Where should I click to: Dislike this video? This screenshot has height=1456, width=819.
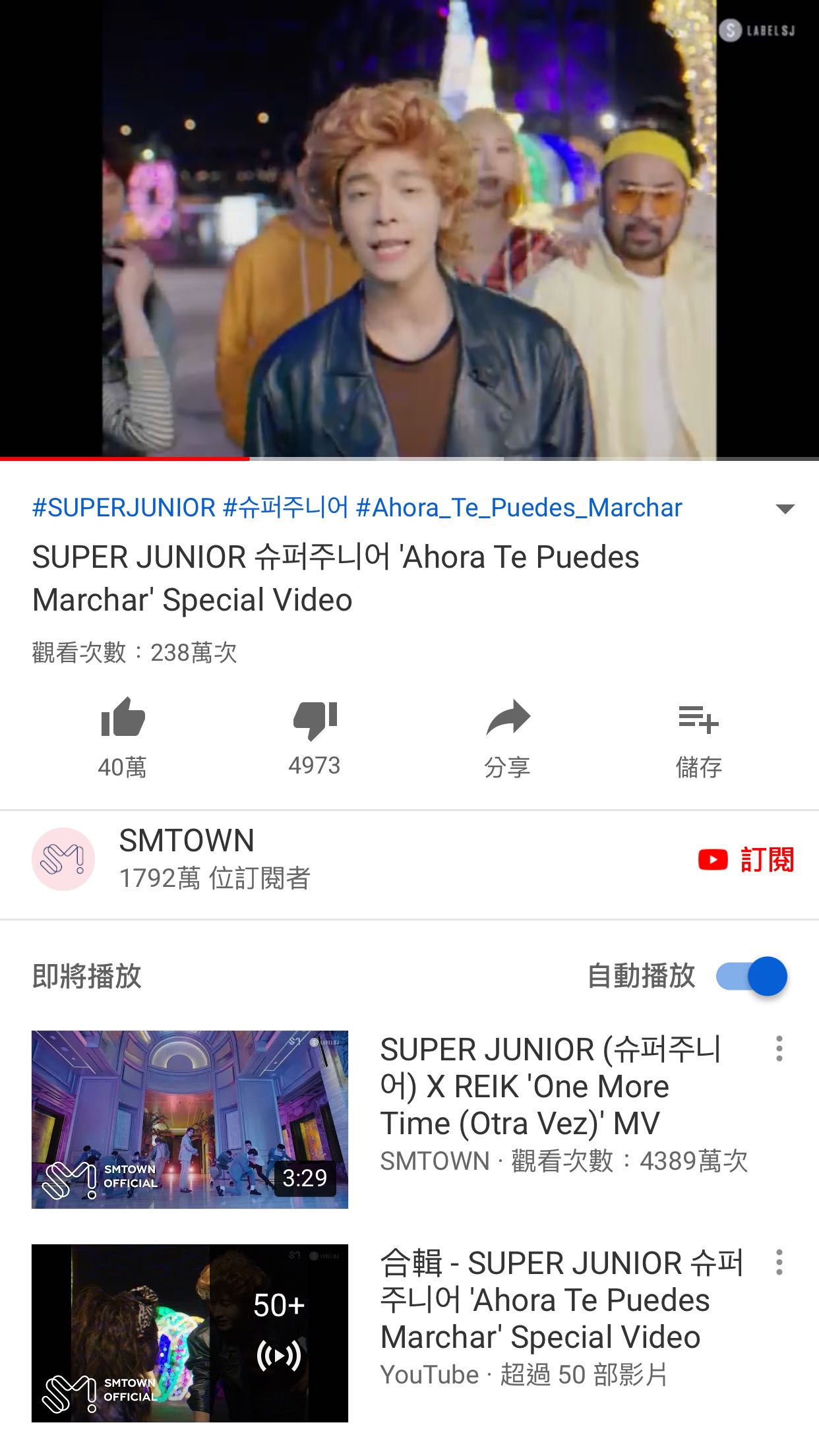[x=315, y=719]
